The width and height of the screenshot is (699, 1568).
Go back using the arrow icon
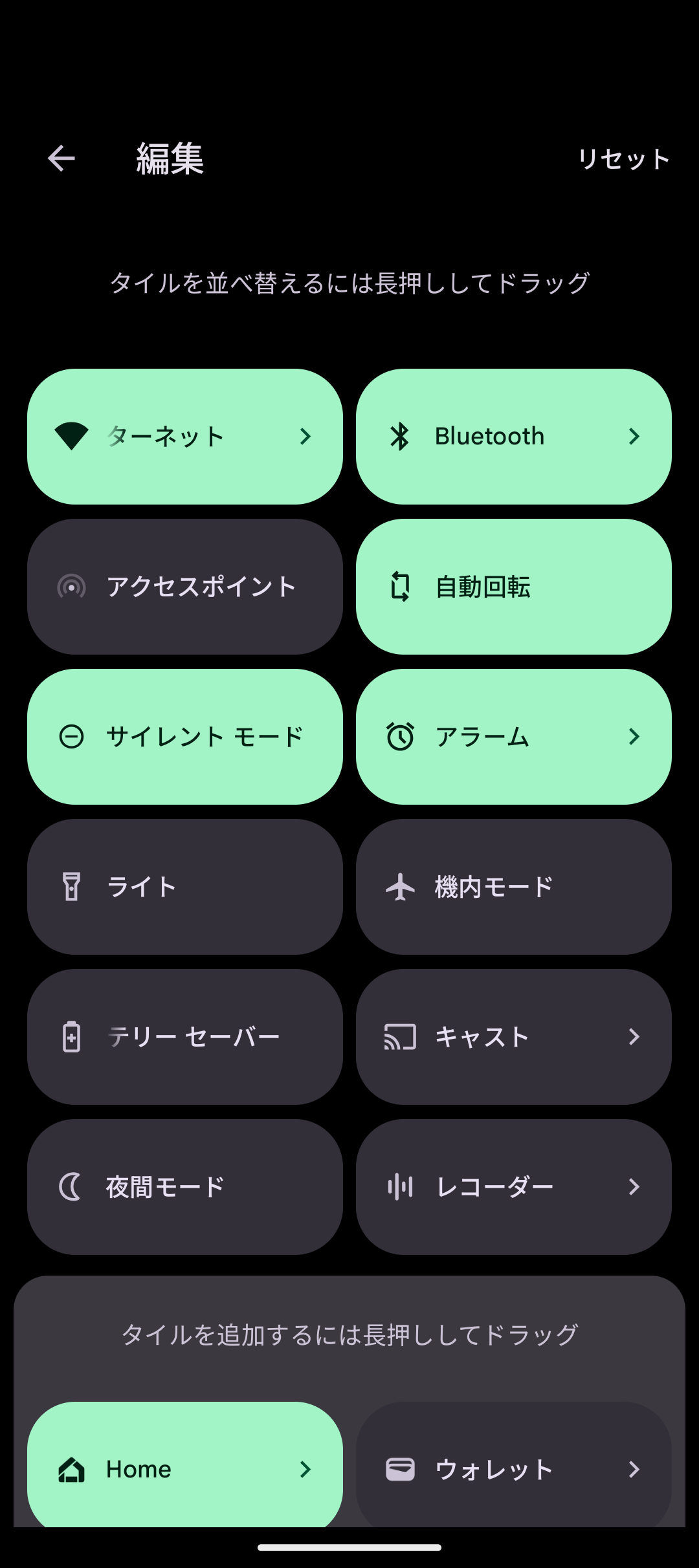61,158
